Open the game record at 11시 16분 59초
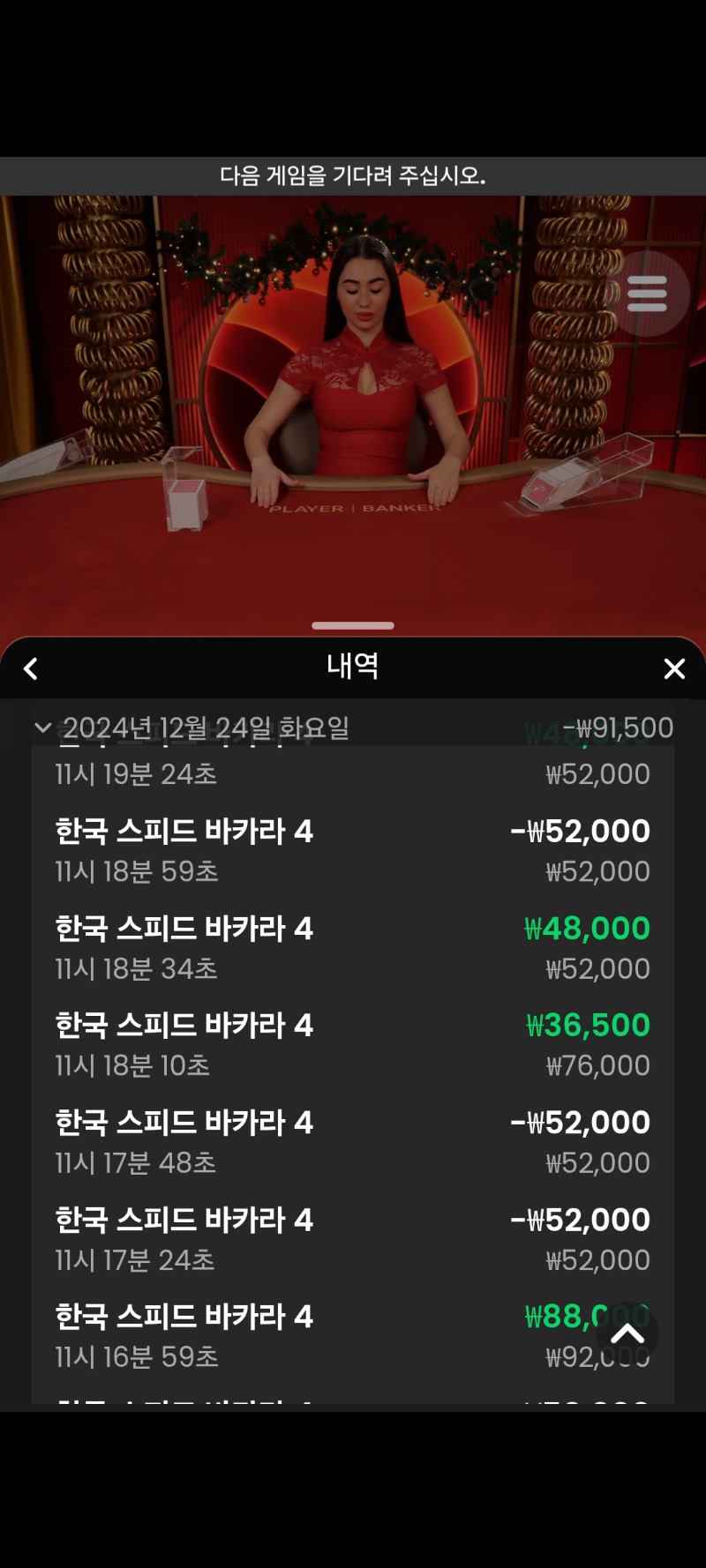The image size is (706, 1568). tap(353, 1337)
